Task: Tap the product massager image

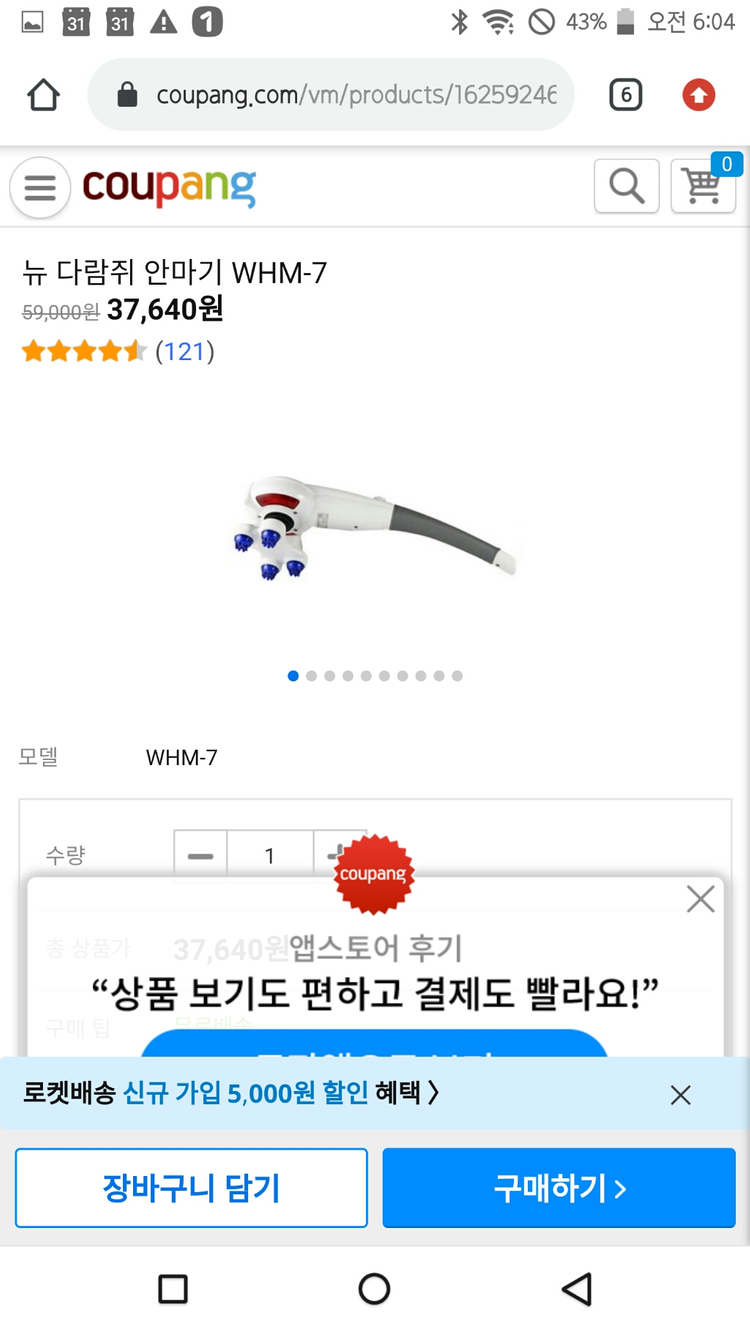Action: click(x=375, y=530)
